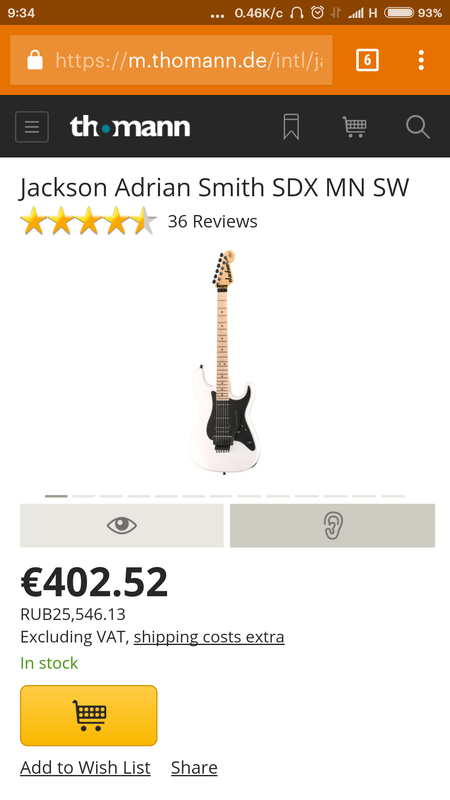Tap the browser URL address bar

click(x=171, y=60)
